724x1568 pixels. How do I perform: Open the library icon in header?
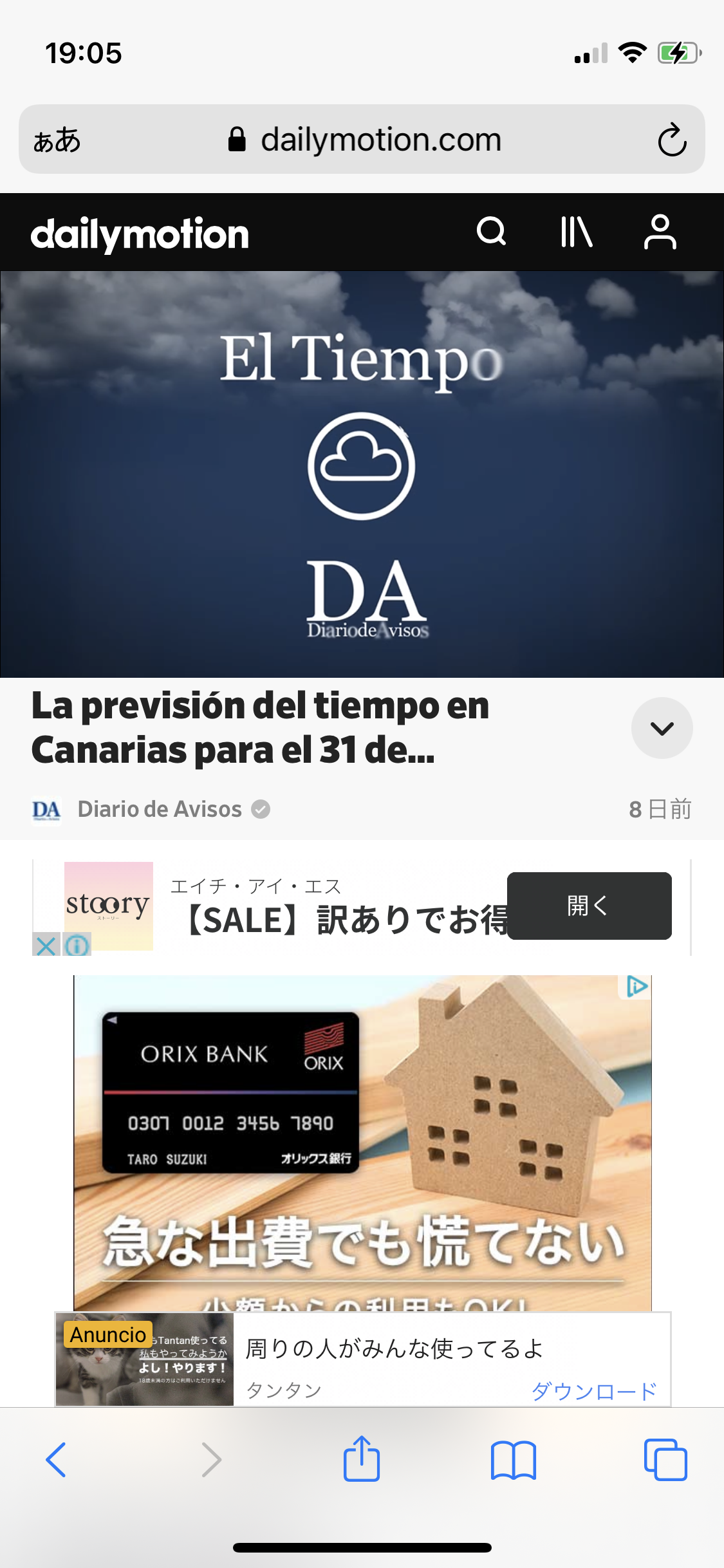click(x=576, y=232)
